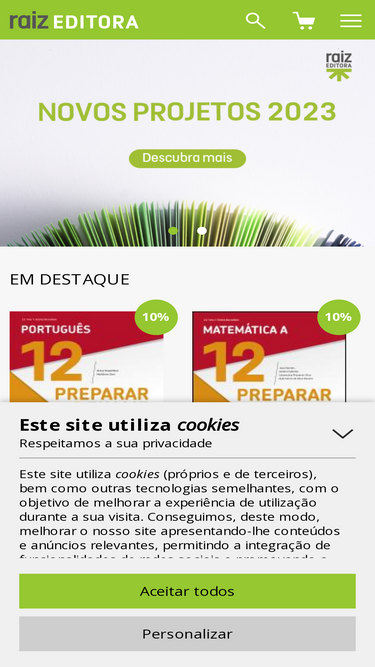Image resolution: width=375 pixels, height=667 pixels.
Task: Open the Português 12 Preparar book
Action: click(87, 356)
